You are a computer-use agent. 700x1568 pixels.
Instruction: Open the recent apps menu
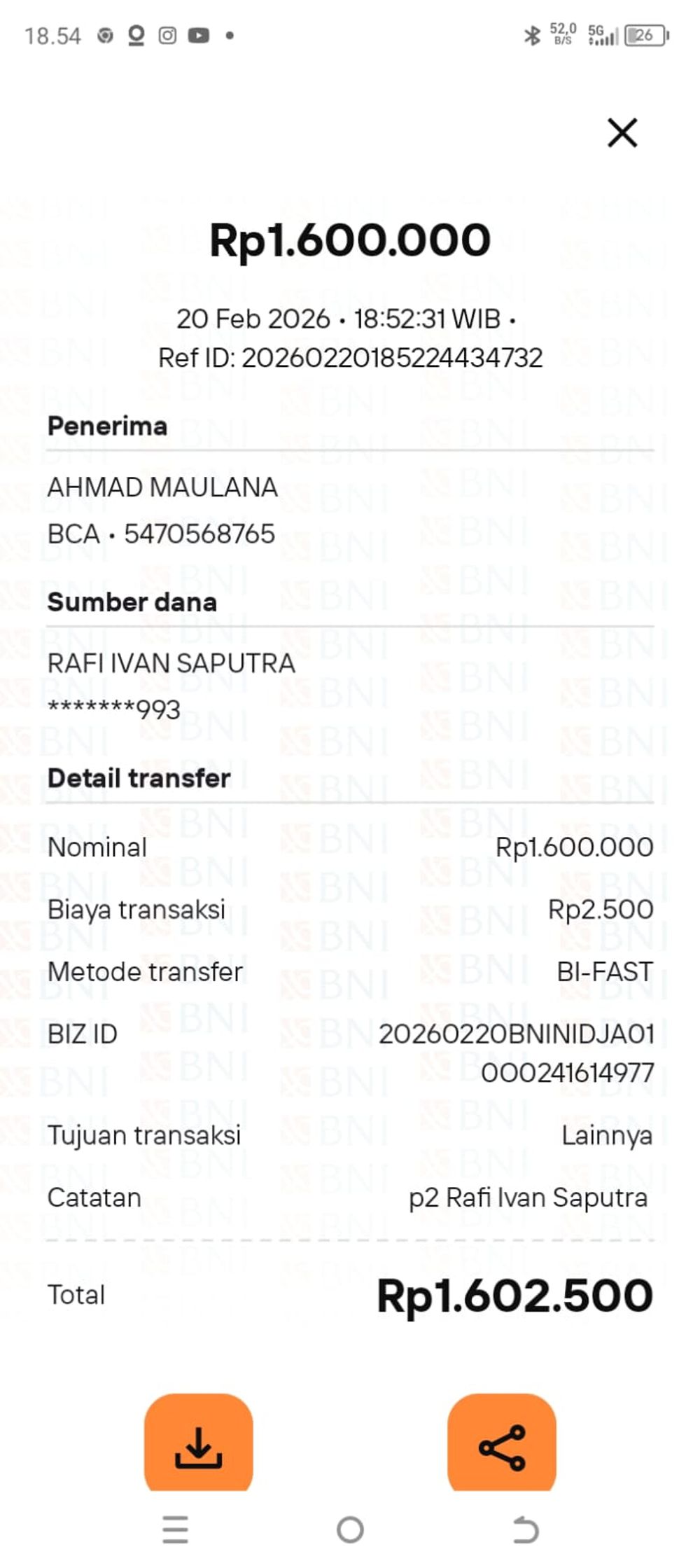175,1529
